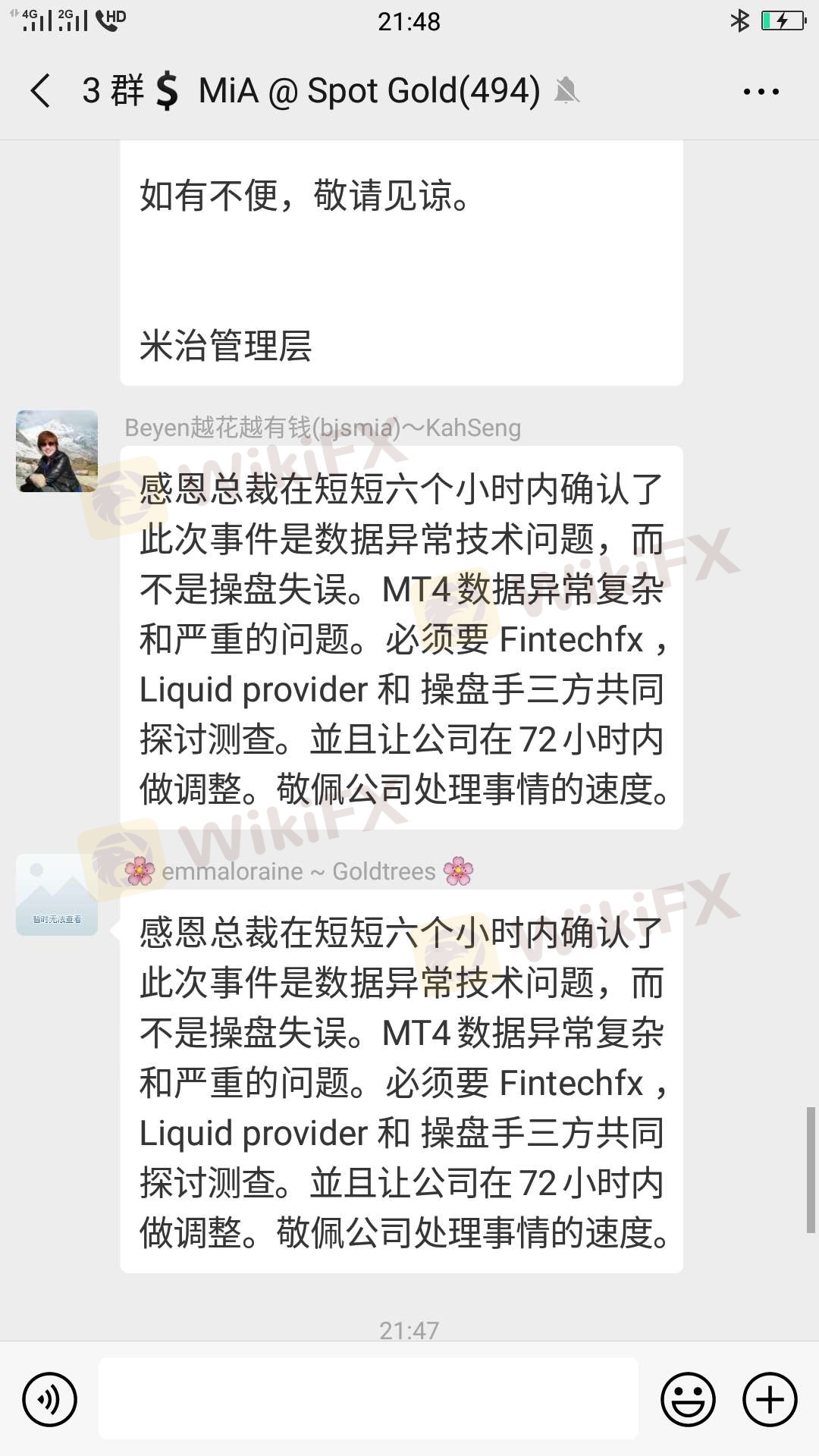The image size is (819, 1456).
Task: View emmaloraine Goldtrees' profile avatar
Action: point(57,895)
